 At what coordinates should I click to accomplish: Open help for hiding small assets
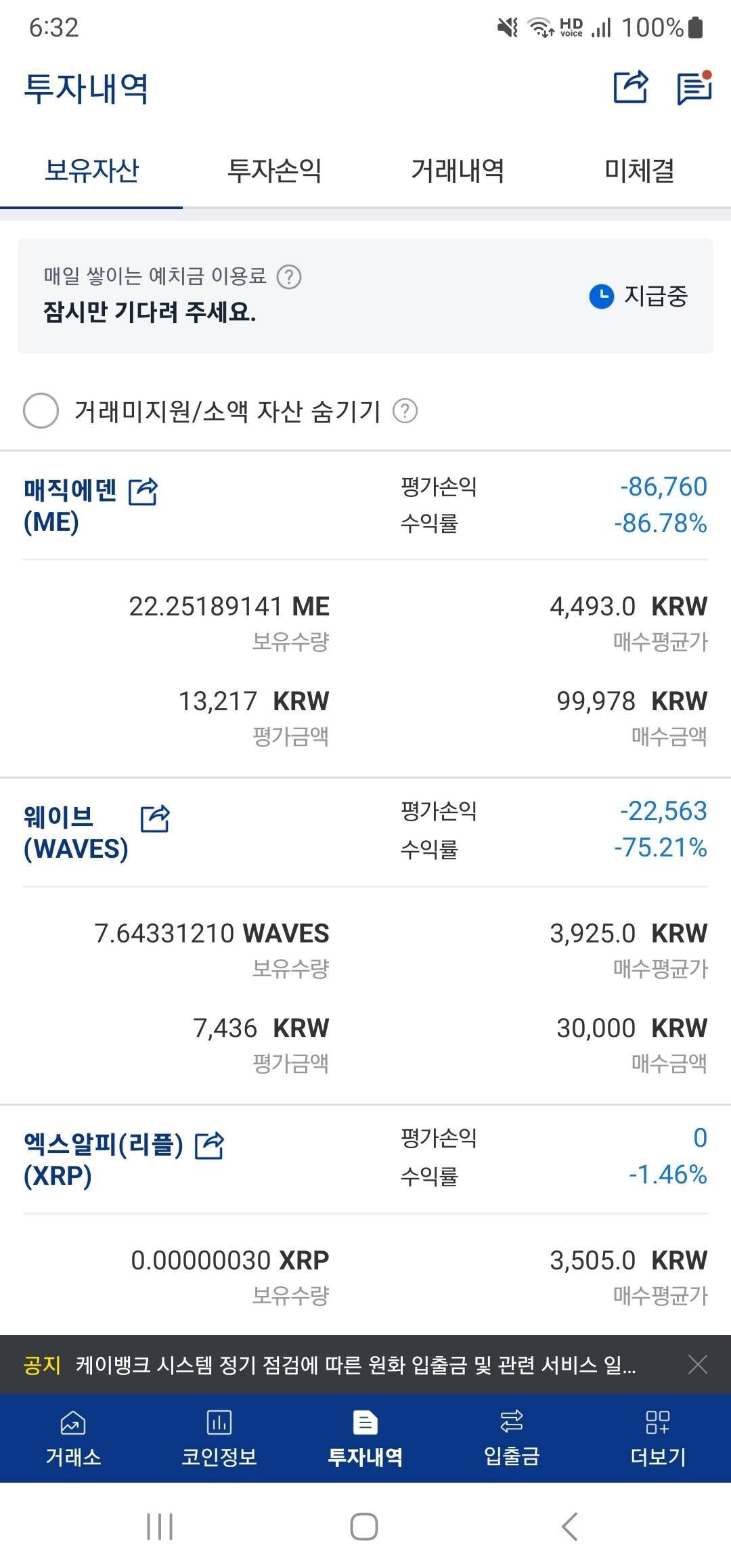click(x=406, y=410)
